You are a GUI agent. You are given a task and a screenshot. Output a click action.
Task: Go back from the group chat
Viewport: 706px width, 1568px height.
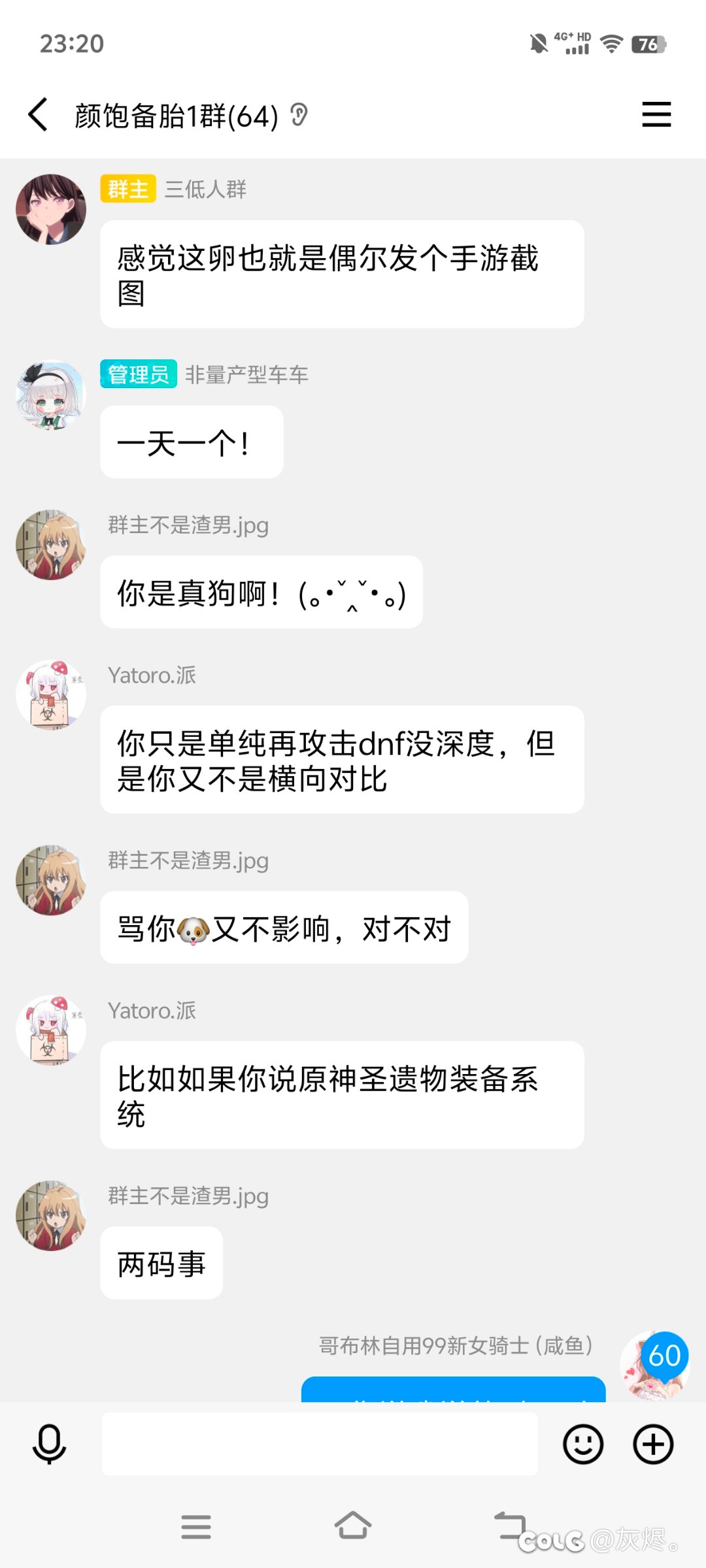point(38,115)
